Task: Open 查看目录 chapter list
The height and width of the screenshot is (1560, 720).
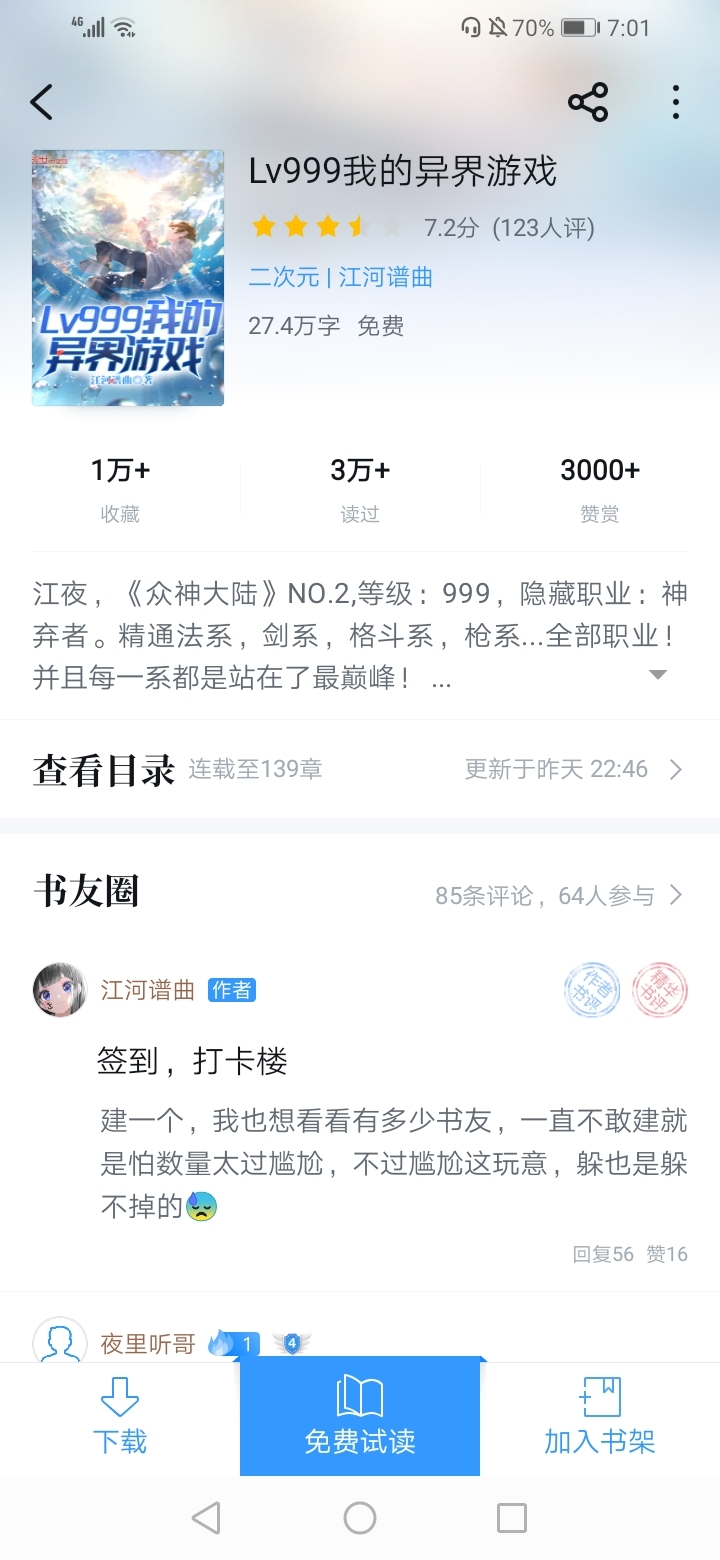Action: click(360, 769)
